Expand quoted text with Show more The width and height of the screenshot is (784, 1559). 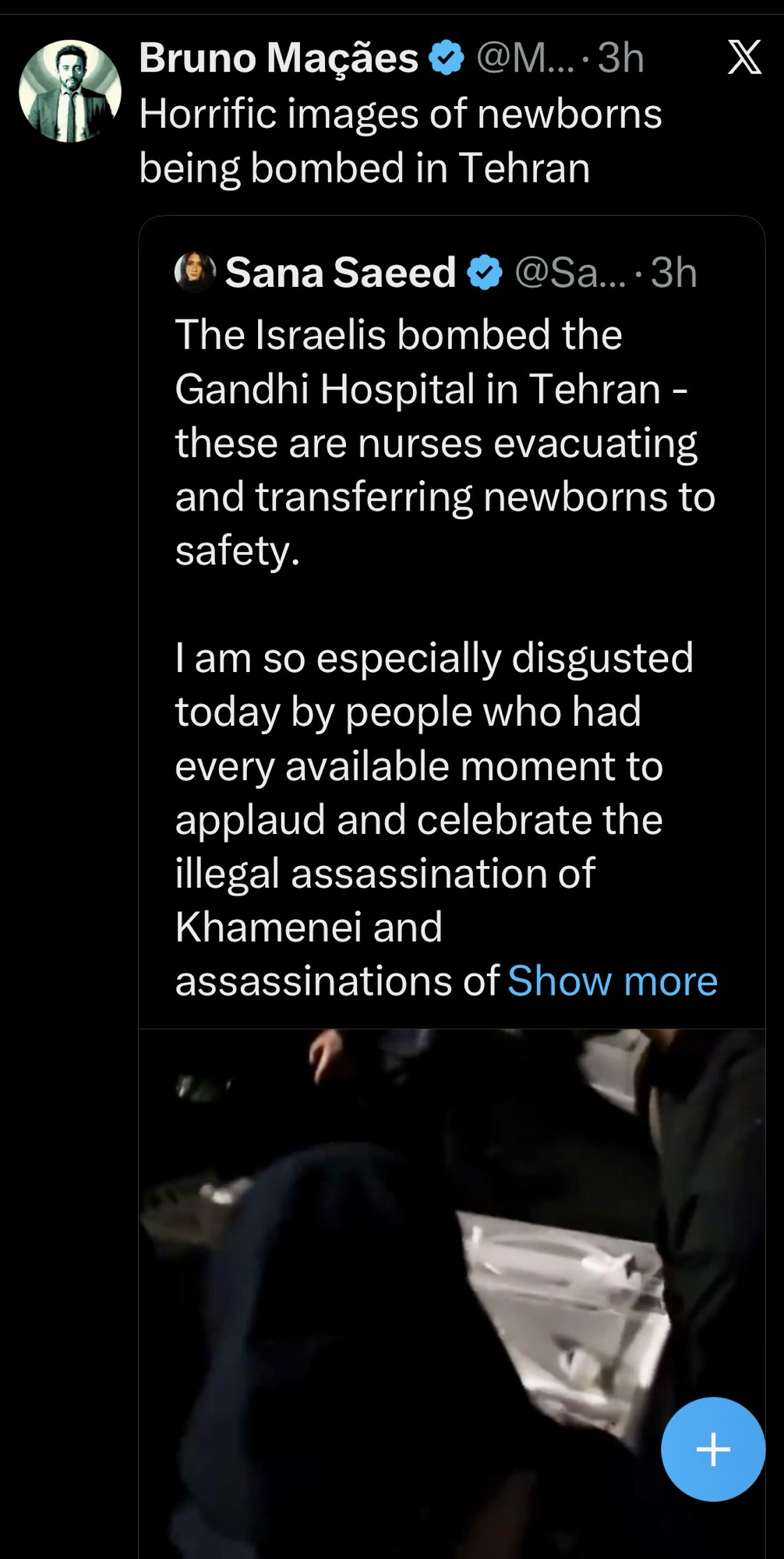[x=612, y=981]
